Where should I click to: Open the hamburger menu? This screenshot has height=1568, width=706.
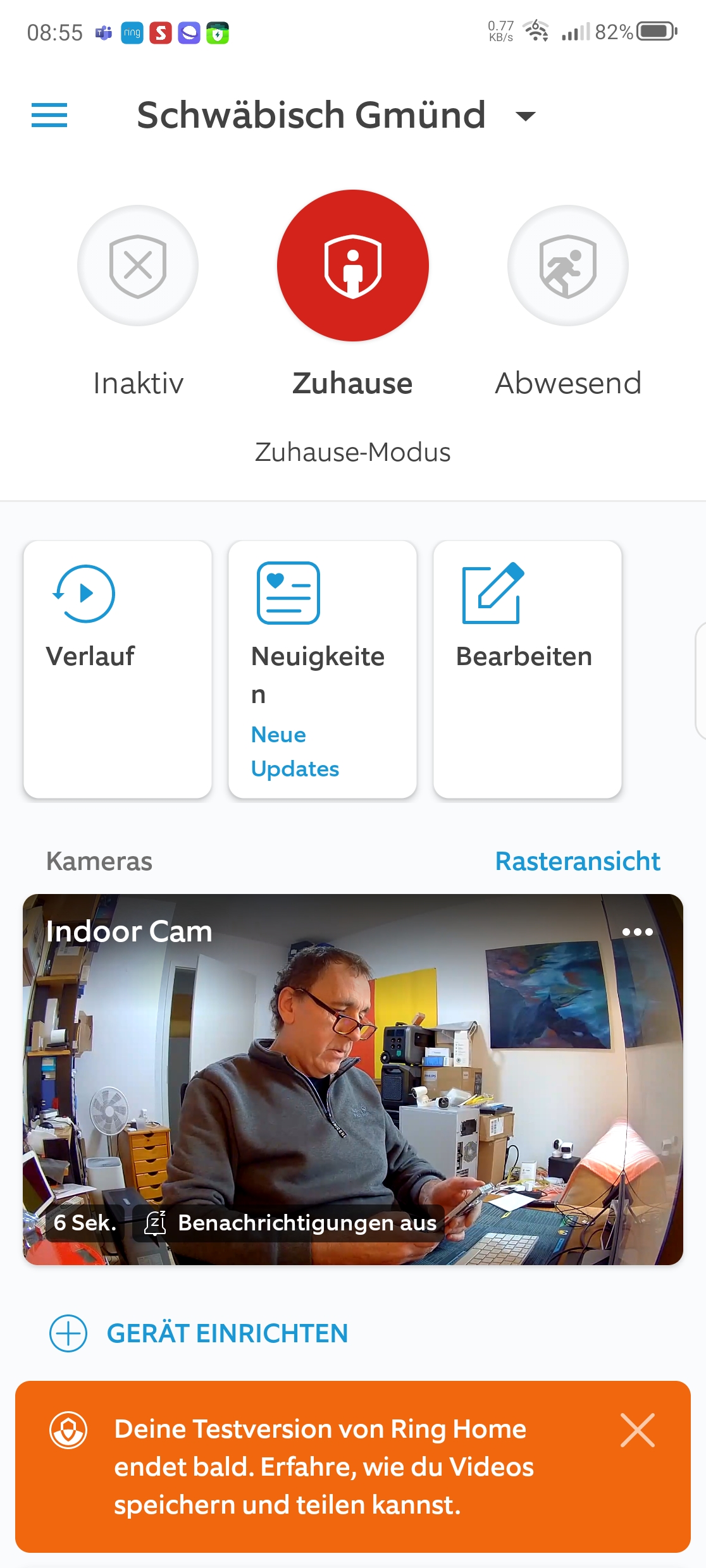tap(49, 115)
